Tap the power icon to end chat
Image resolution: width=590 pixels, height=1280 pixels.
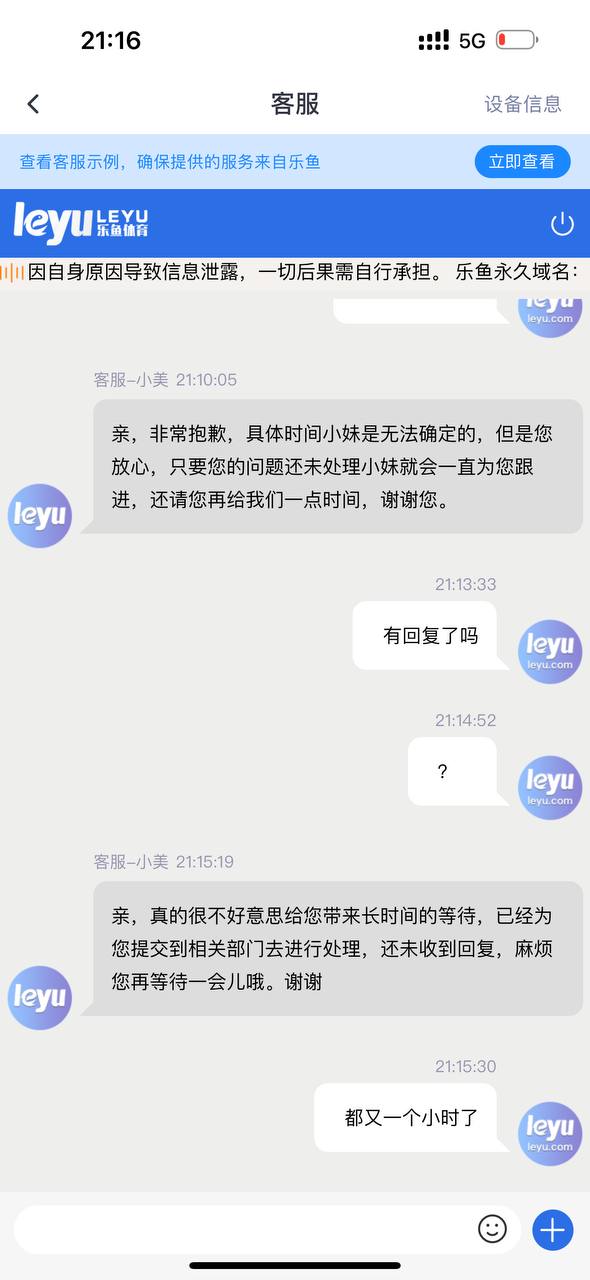(x=562, y=224)
